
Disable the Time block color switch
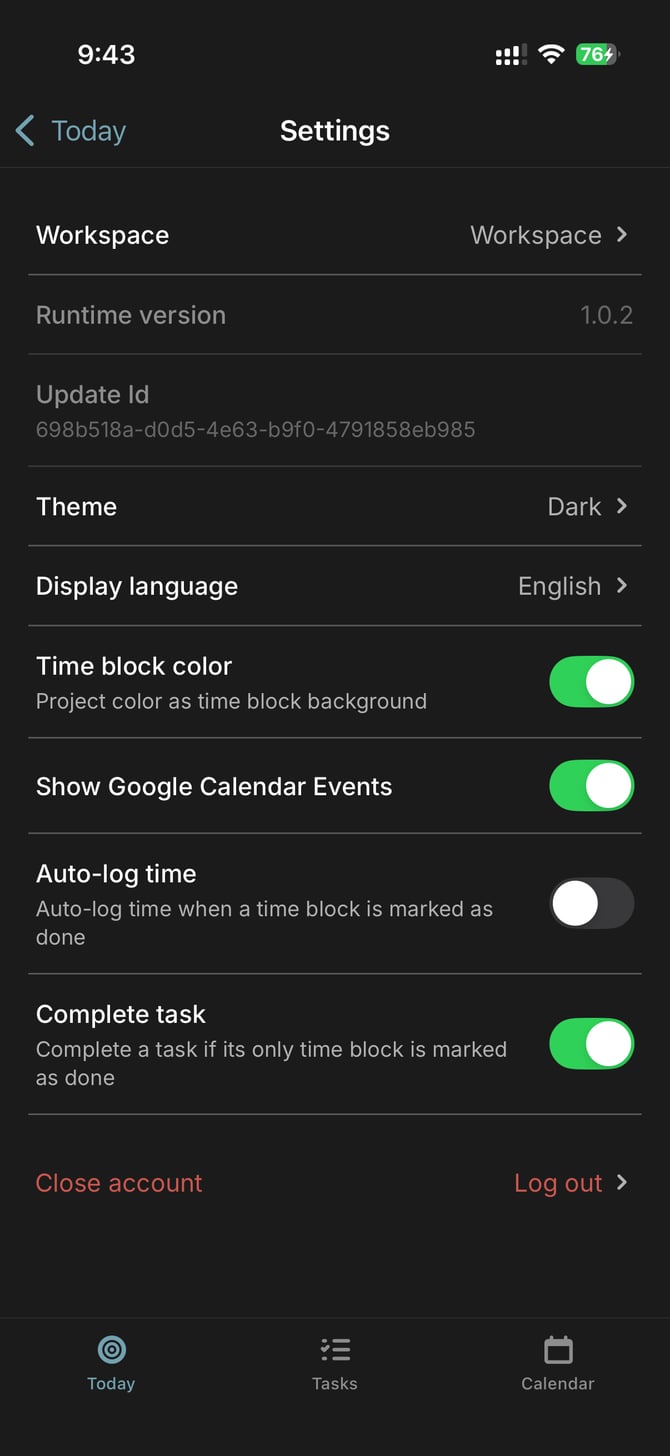[x=591, y=682]
